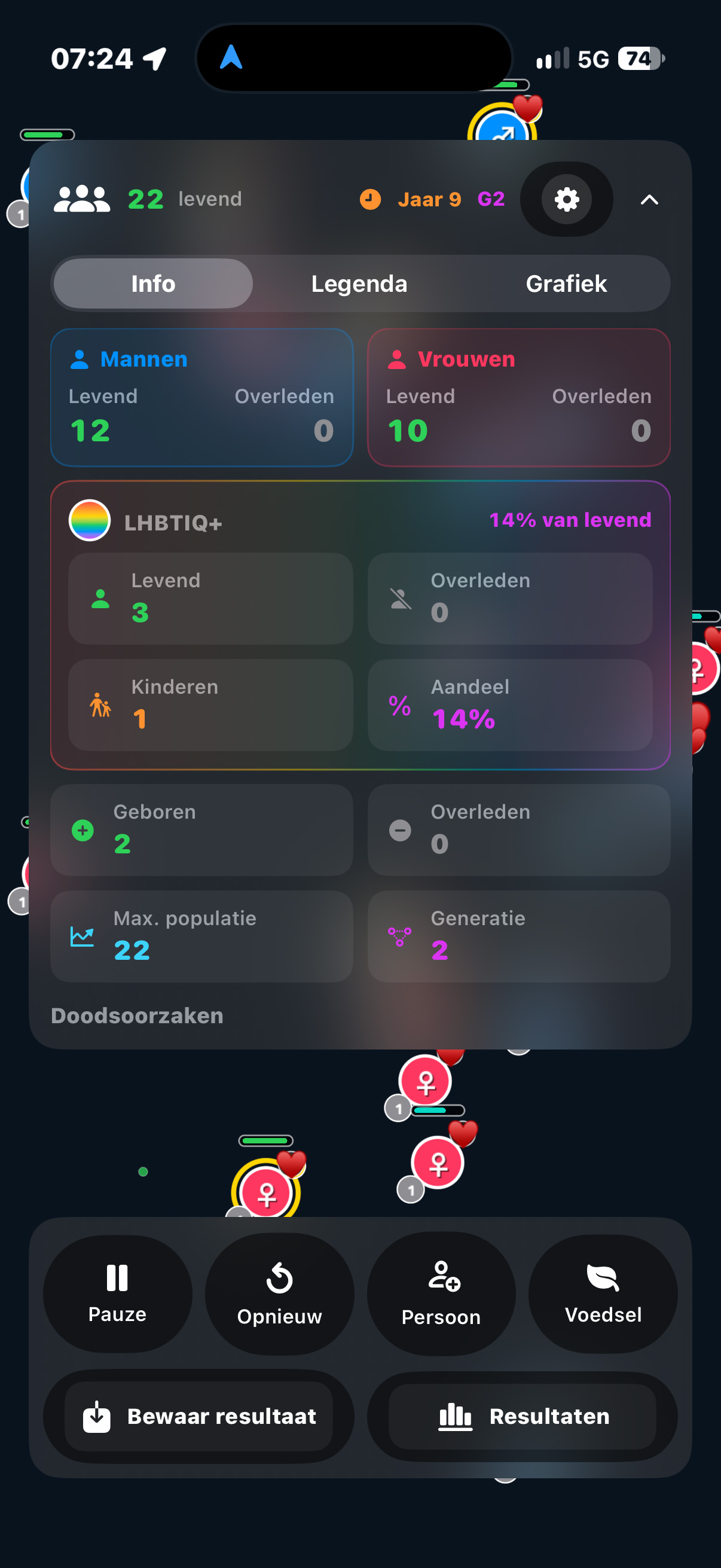Collapse the stats panel with the chevron
Image resolution: width=721 pixels, height=1568 pixels.
coord(649,200)
